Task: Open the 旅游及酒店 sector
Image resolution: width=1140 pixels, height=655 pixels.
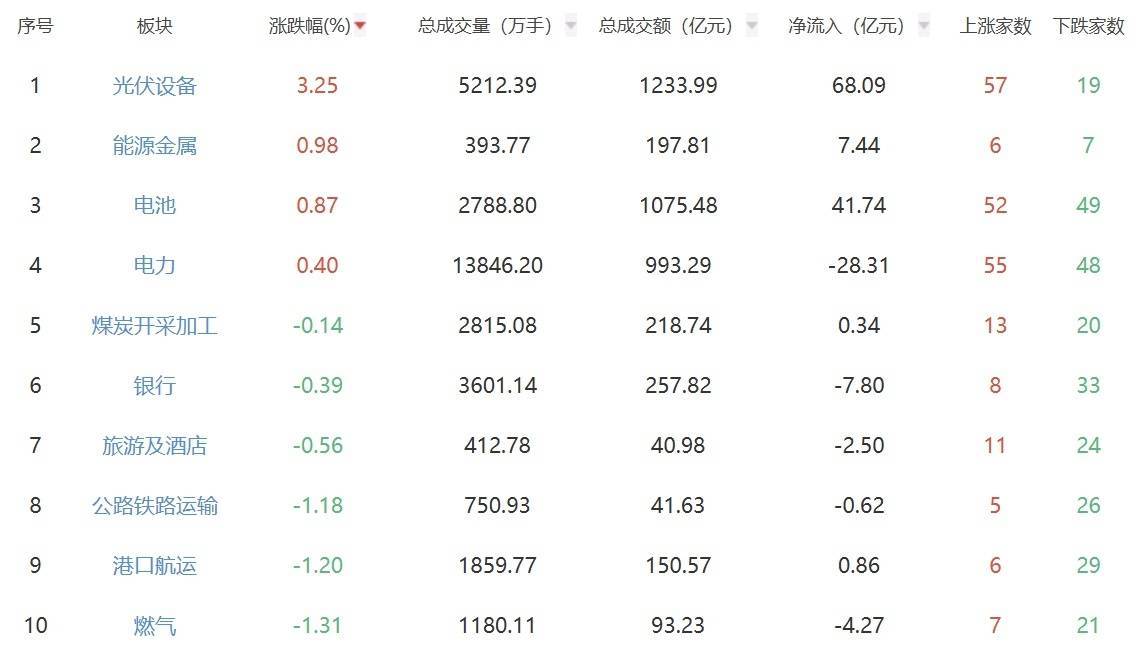Action: click(155, 446)
